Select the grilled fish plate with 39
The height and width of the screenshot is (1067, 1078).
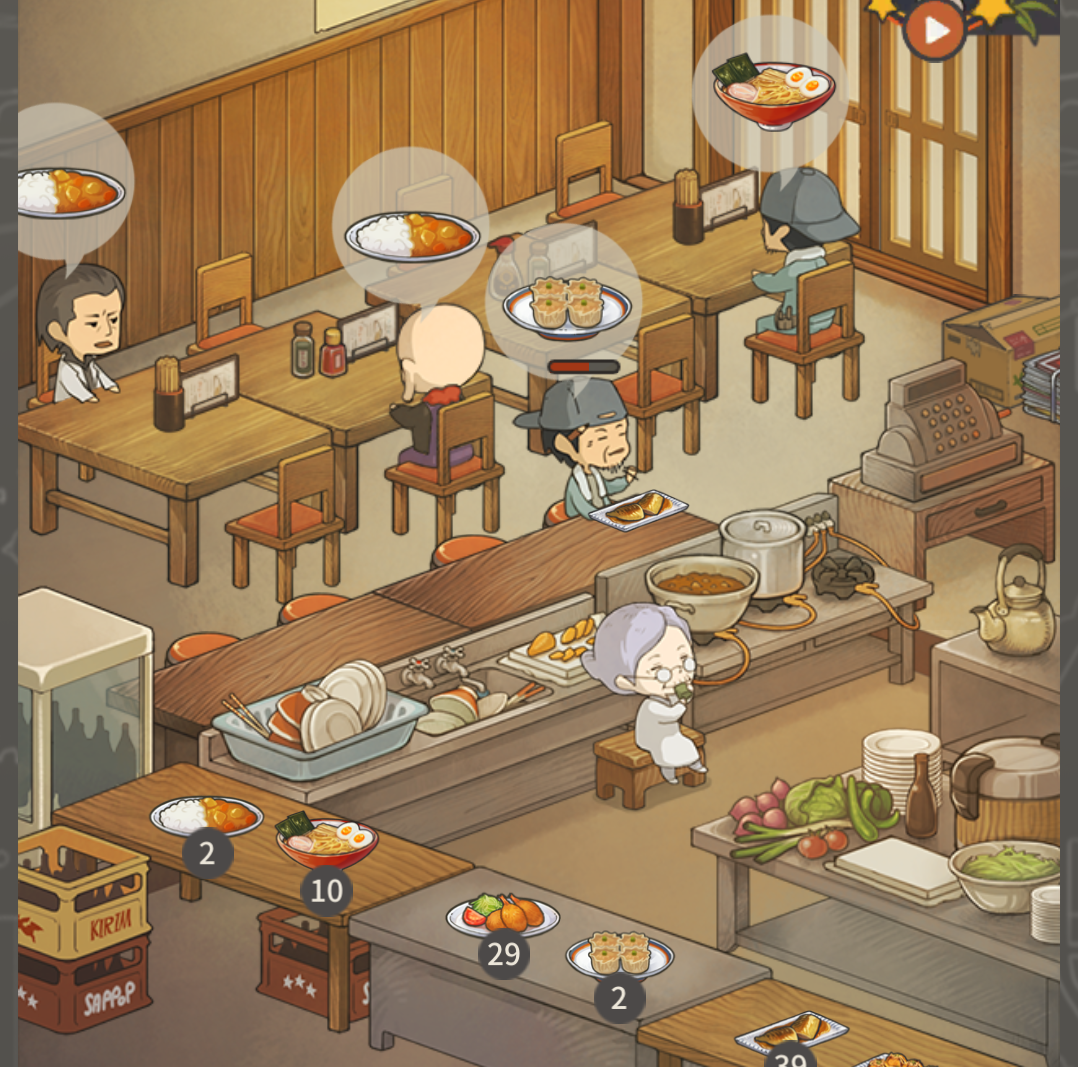pos(791,1032)
